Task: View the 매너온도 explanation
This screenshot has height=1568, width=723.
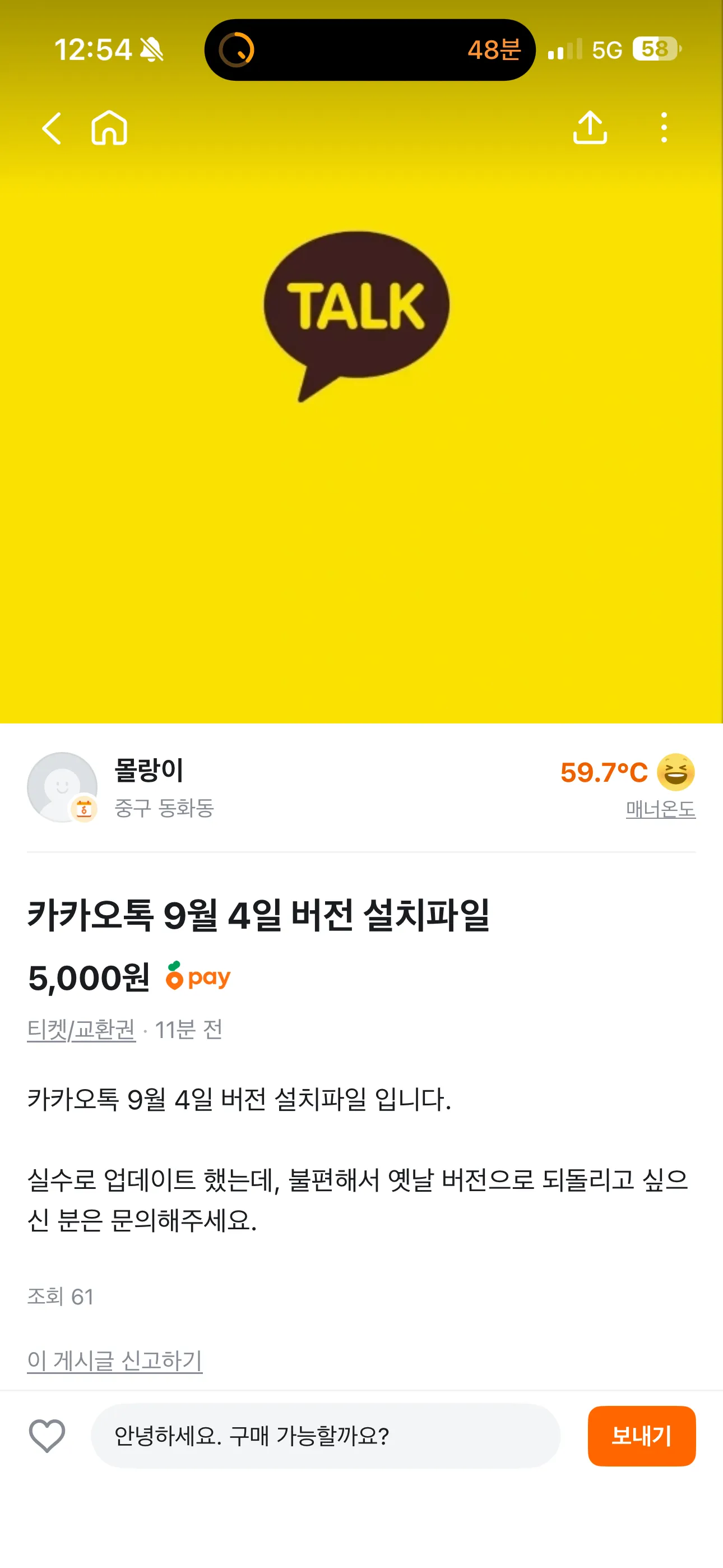Action: [x=660, y=810]
